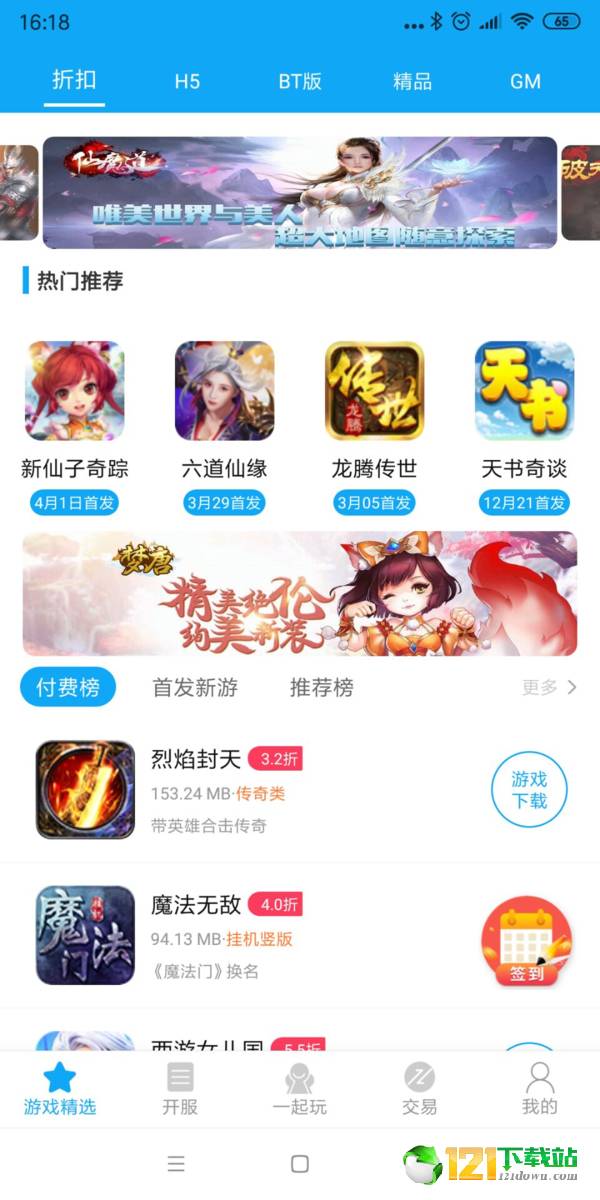Show the 推荐榜 ranking
600x1200 pixels.
pos(322,688)
